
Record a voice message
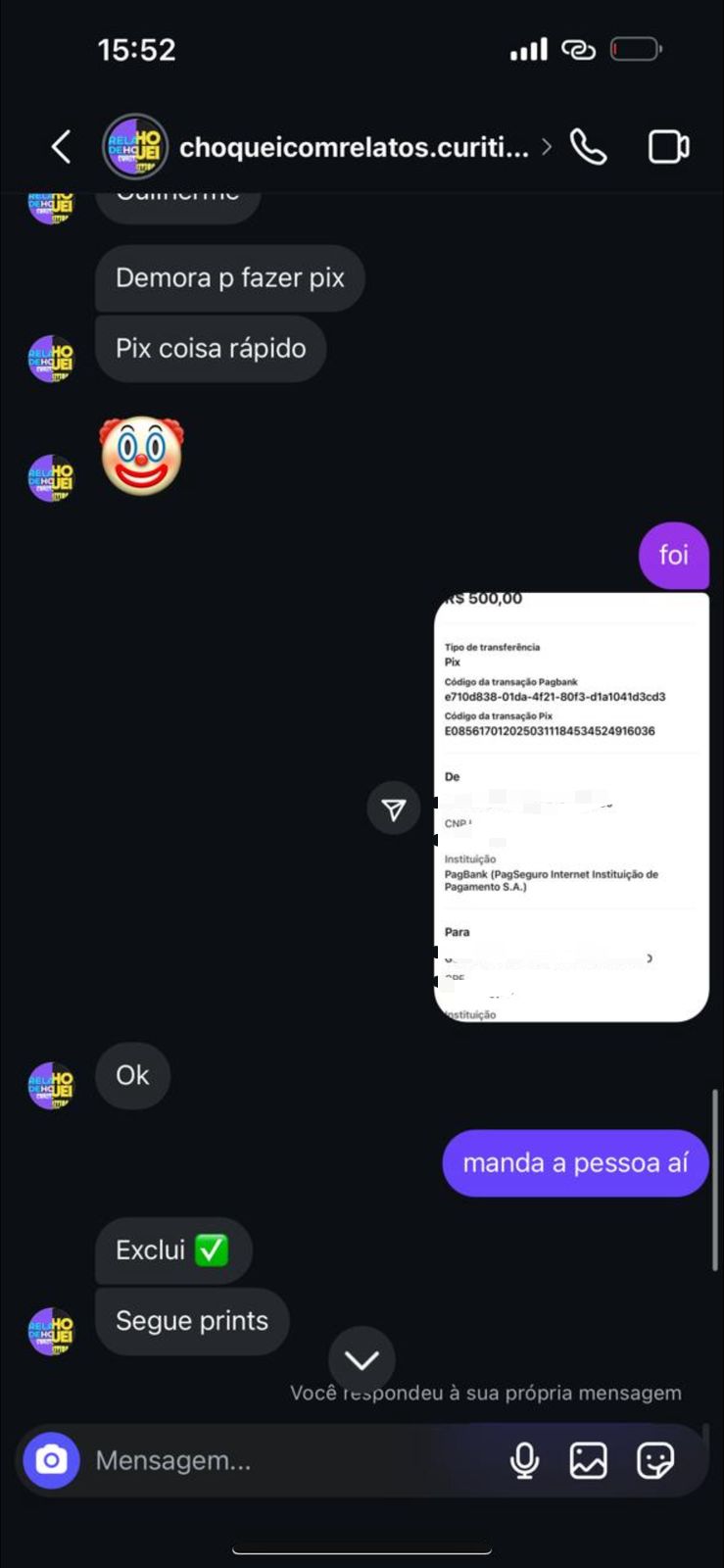(x=525, y=1460)
